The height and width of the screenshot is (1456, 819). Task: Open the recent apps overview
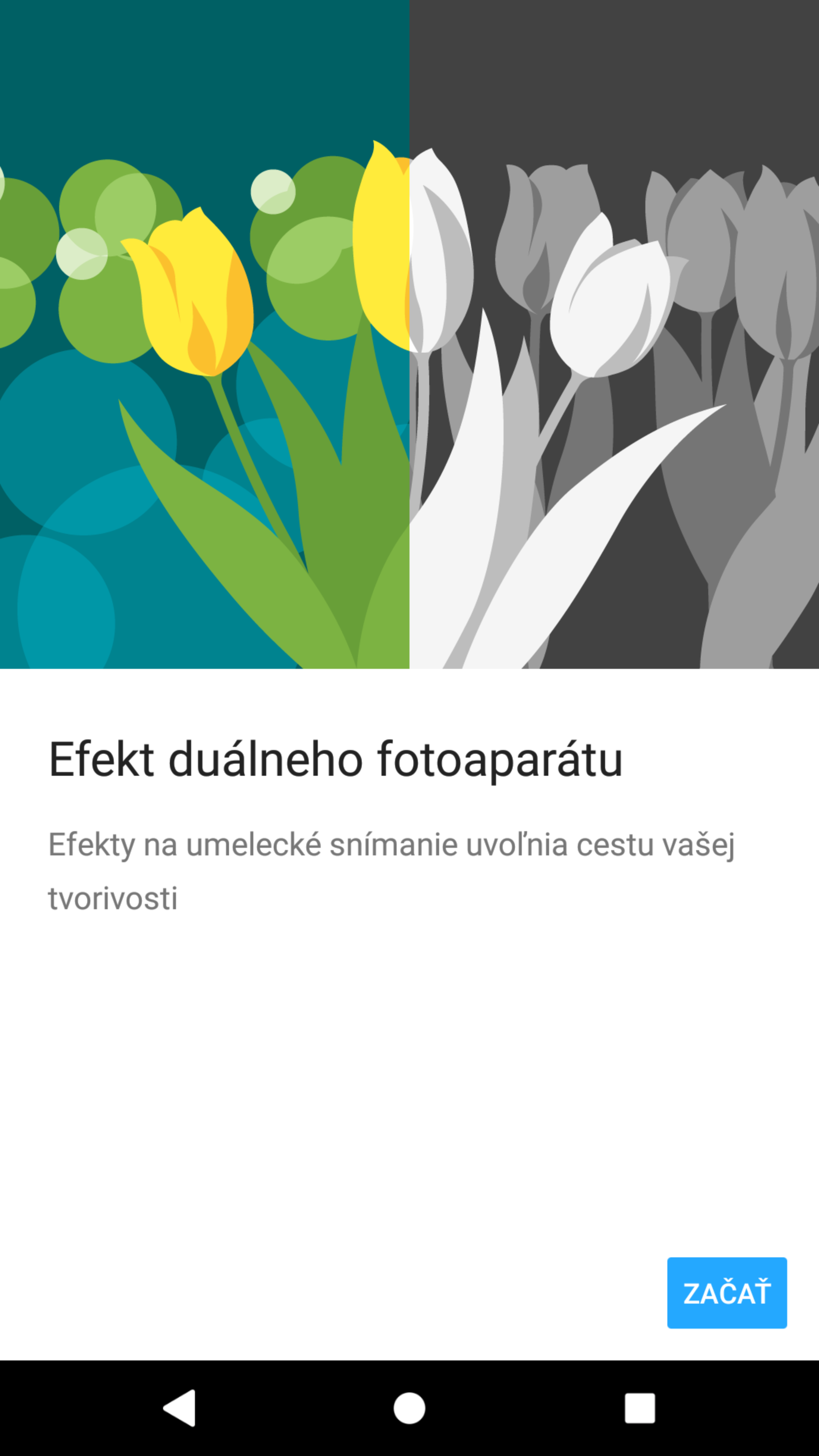coord(640,1408)
